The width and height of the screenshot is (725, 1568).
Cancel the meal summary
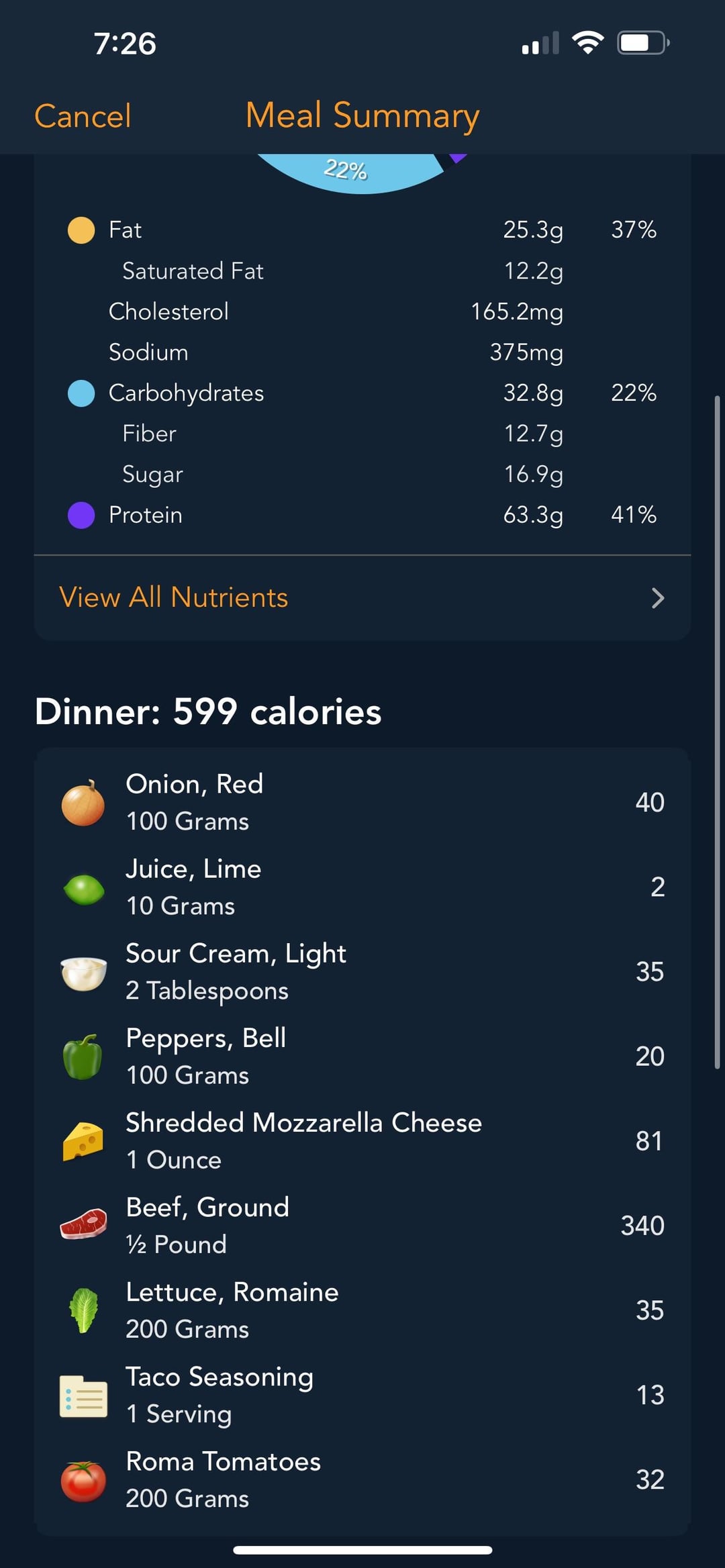83,116
